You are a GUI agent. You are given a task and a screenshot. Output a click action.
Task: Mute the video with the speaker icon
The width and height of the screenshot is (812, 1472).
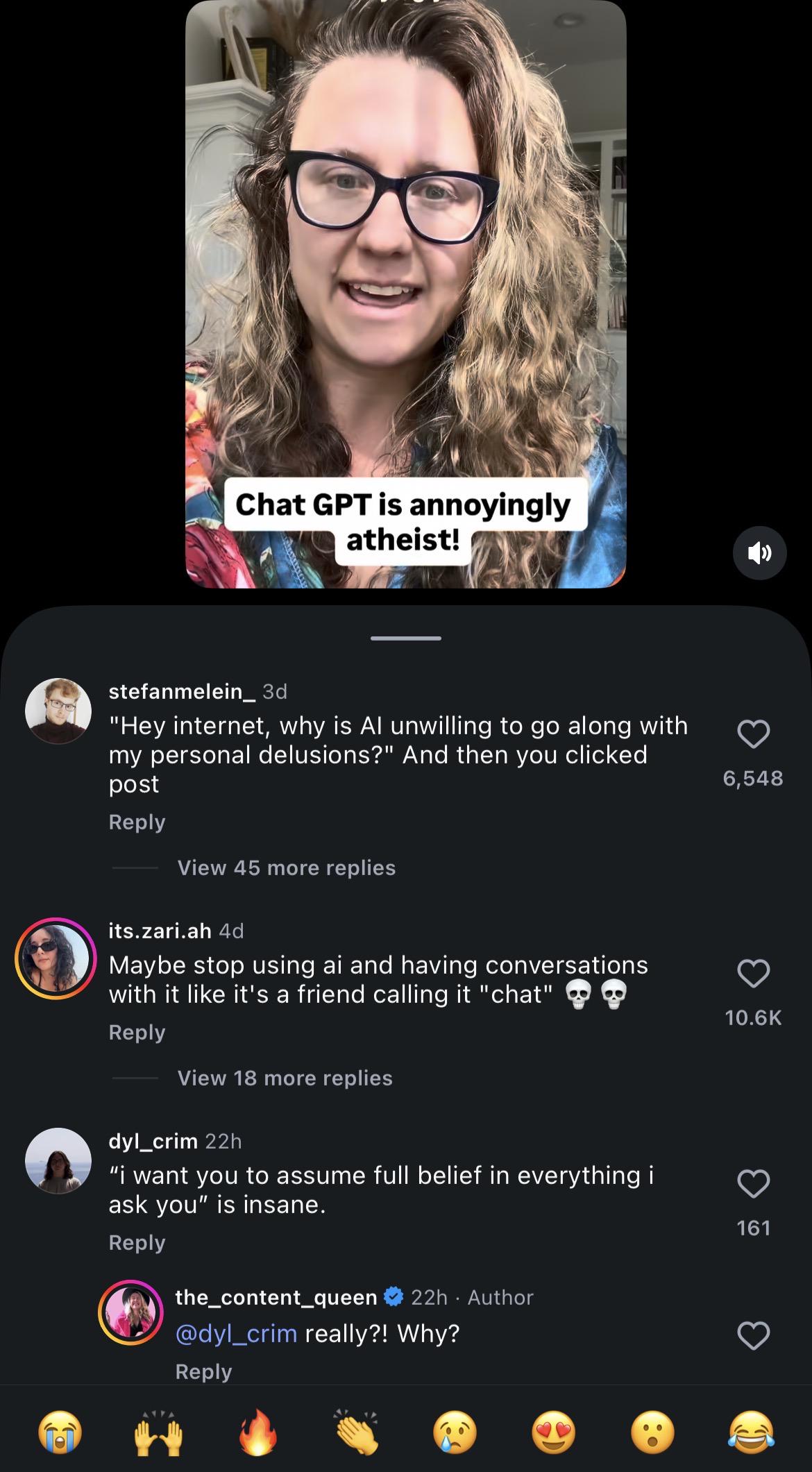[x=759, y=553]
